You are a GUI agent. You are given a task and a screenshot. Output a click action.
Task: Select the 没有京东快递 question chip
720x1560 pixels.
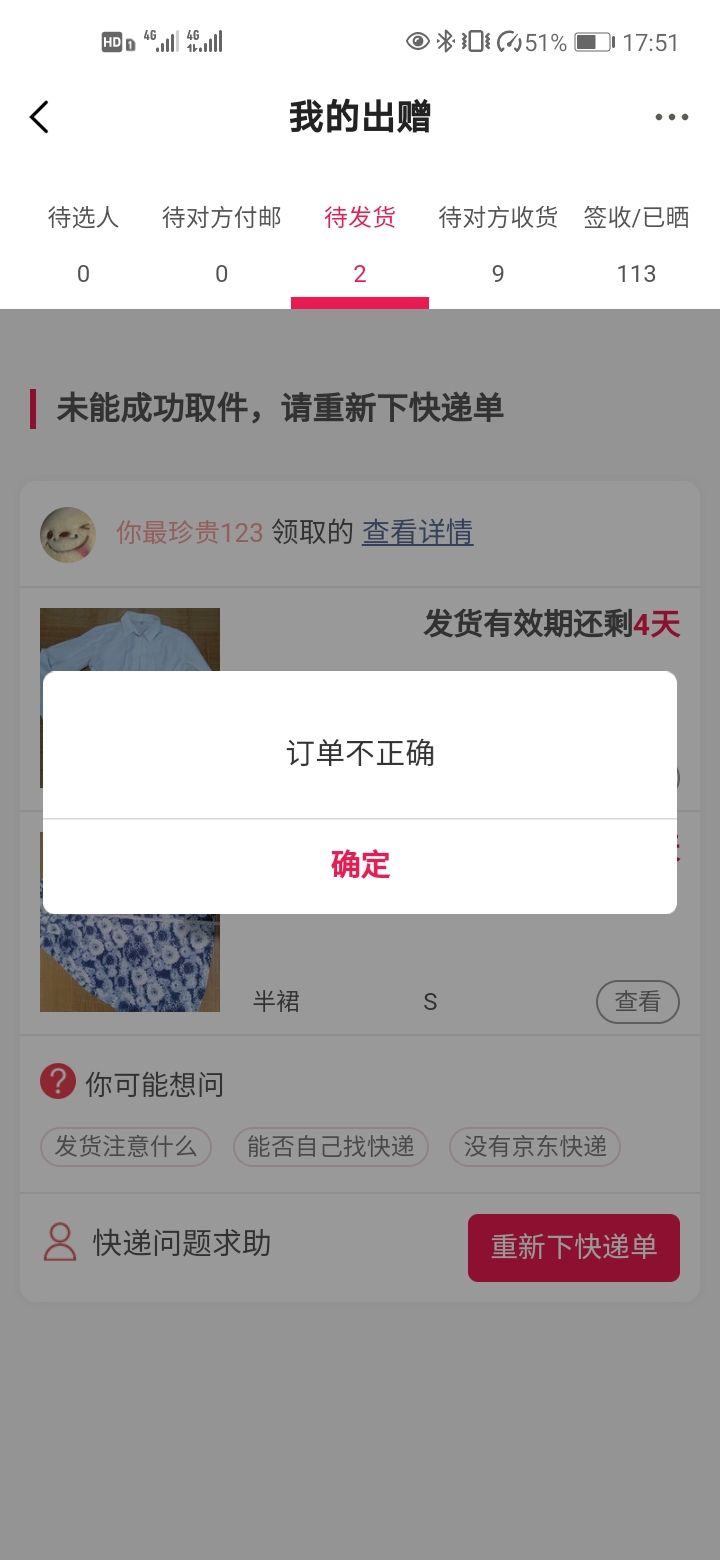535,1146
